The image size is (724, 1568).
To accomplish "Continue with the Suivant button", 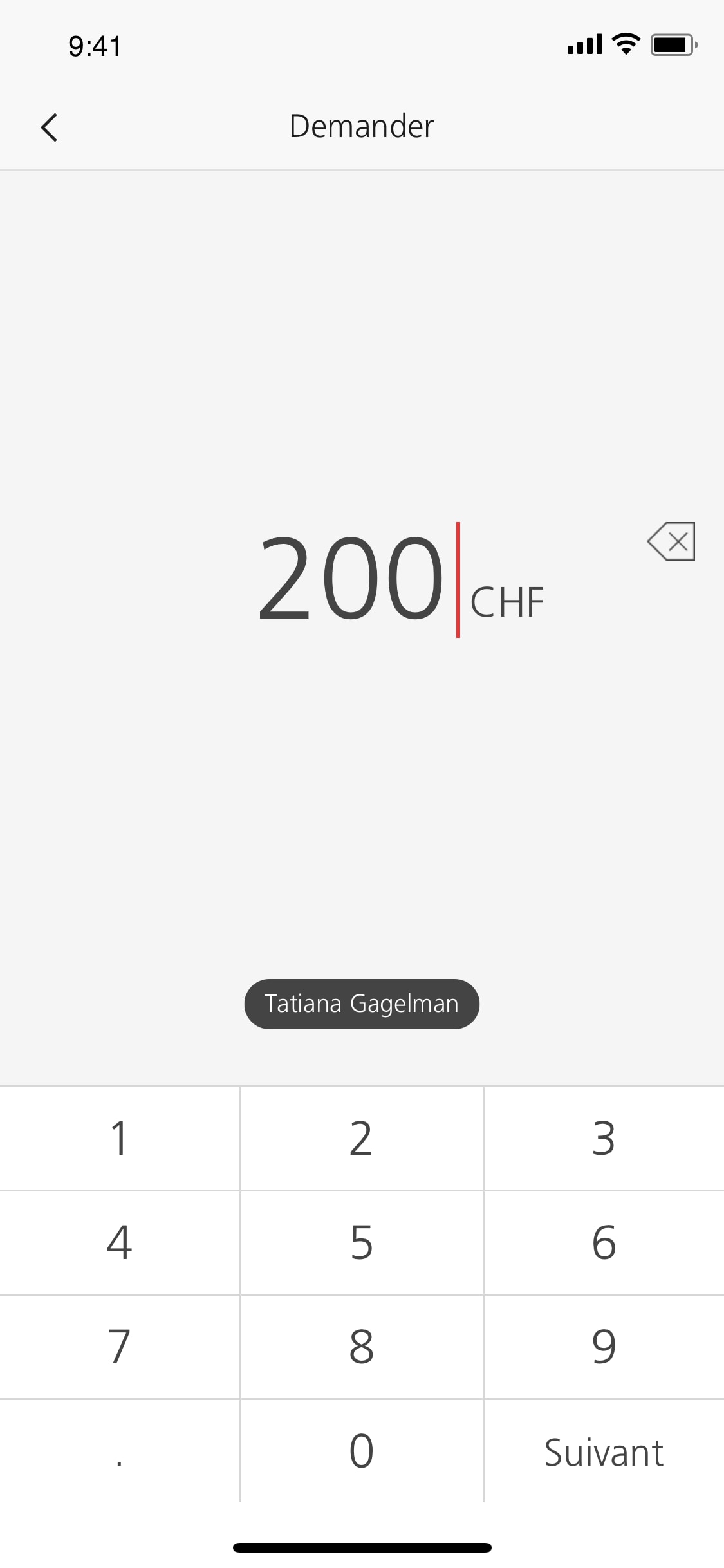I will (604, 1452).
